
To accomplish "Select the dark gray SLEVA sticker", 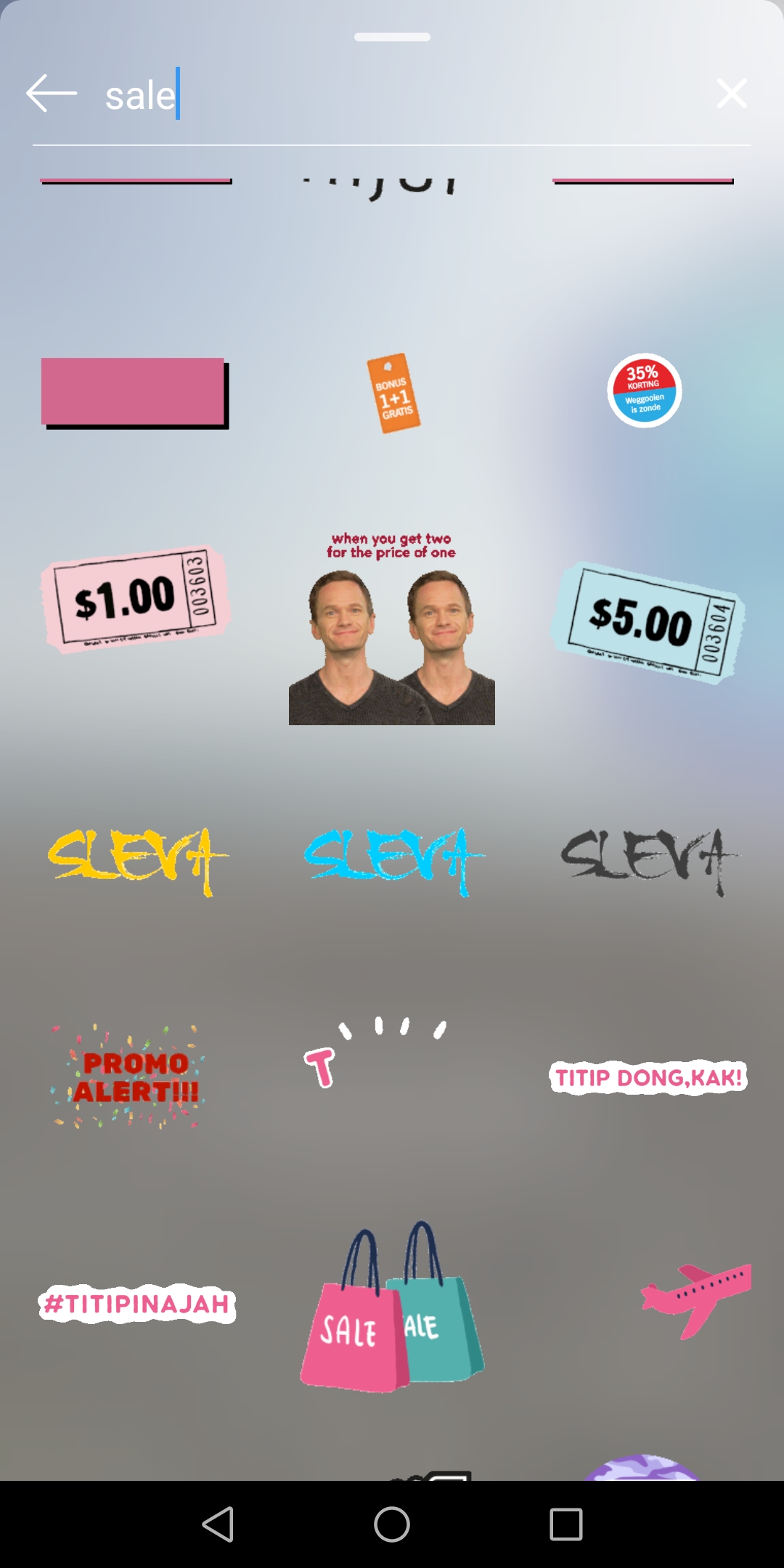I will tap(648, 859).
